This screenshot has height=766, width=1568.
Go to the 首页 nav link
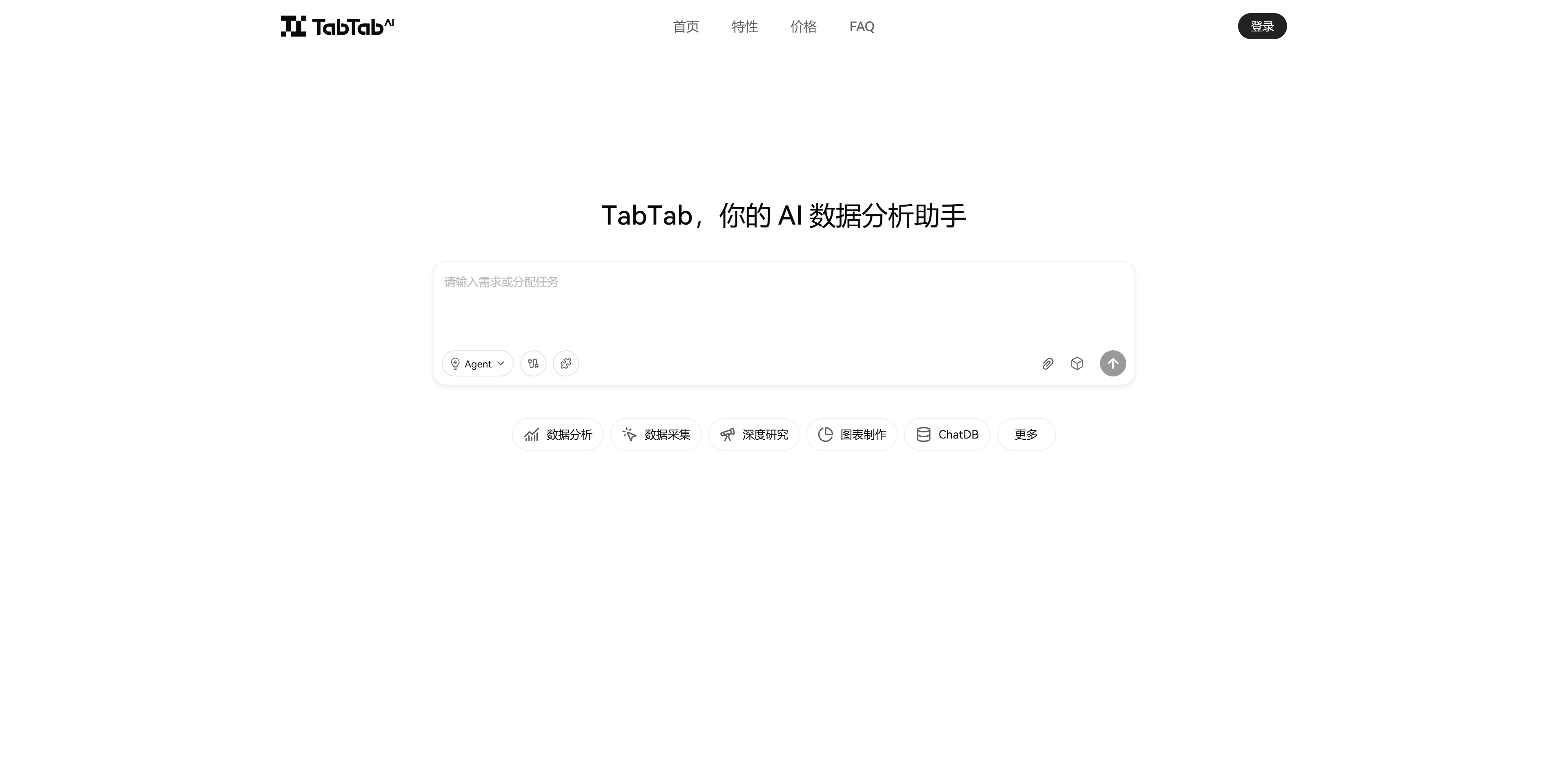pyautogui.click(x=686, y=27)
